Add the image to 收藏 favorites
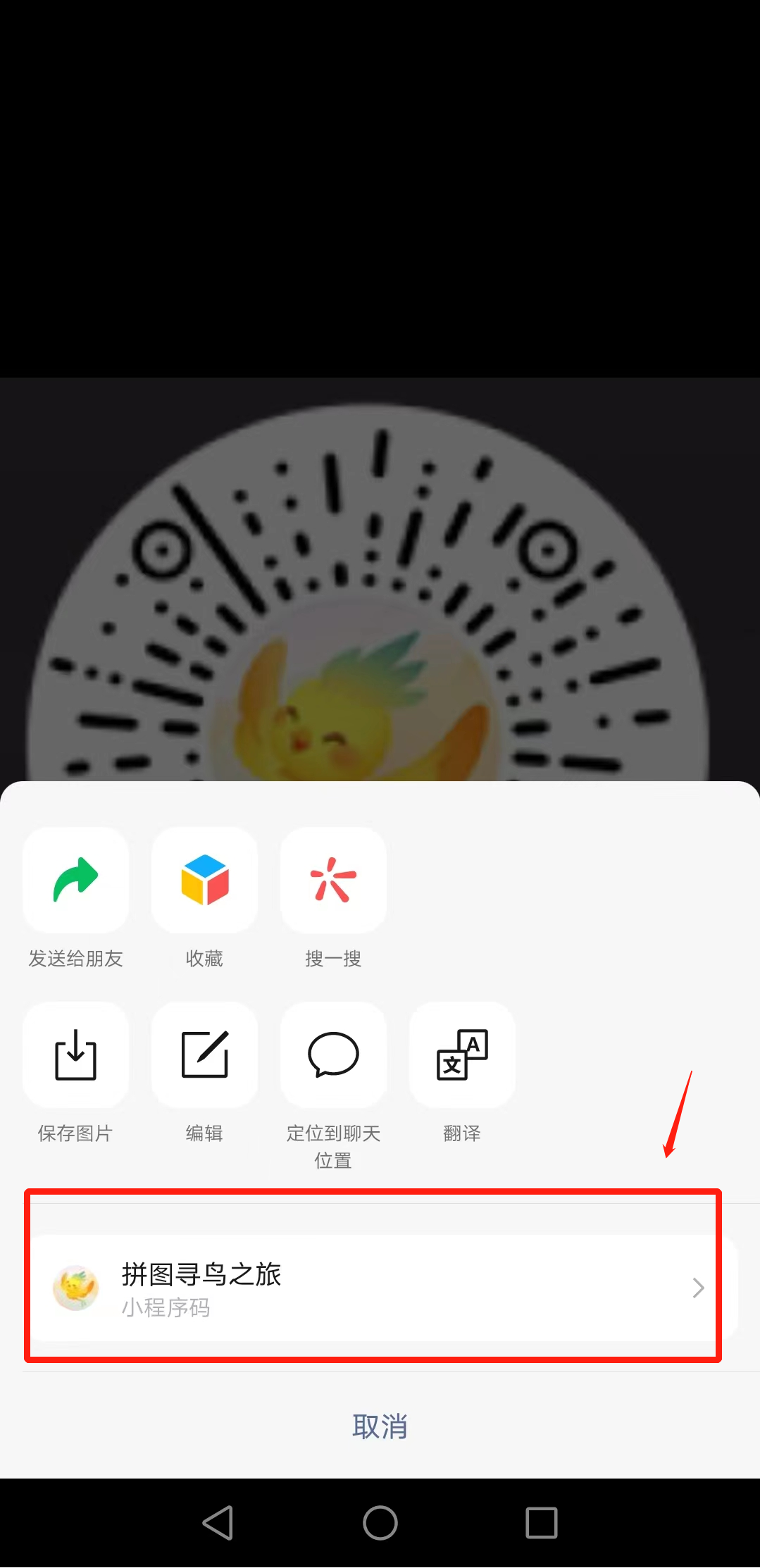This screenshot has width=760, height=1568. pyautogui.click(x=204, y=881)
